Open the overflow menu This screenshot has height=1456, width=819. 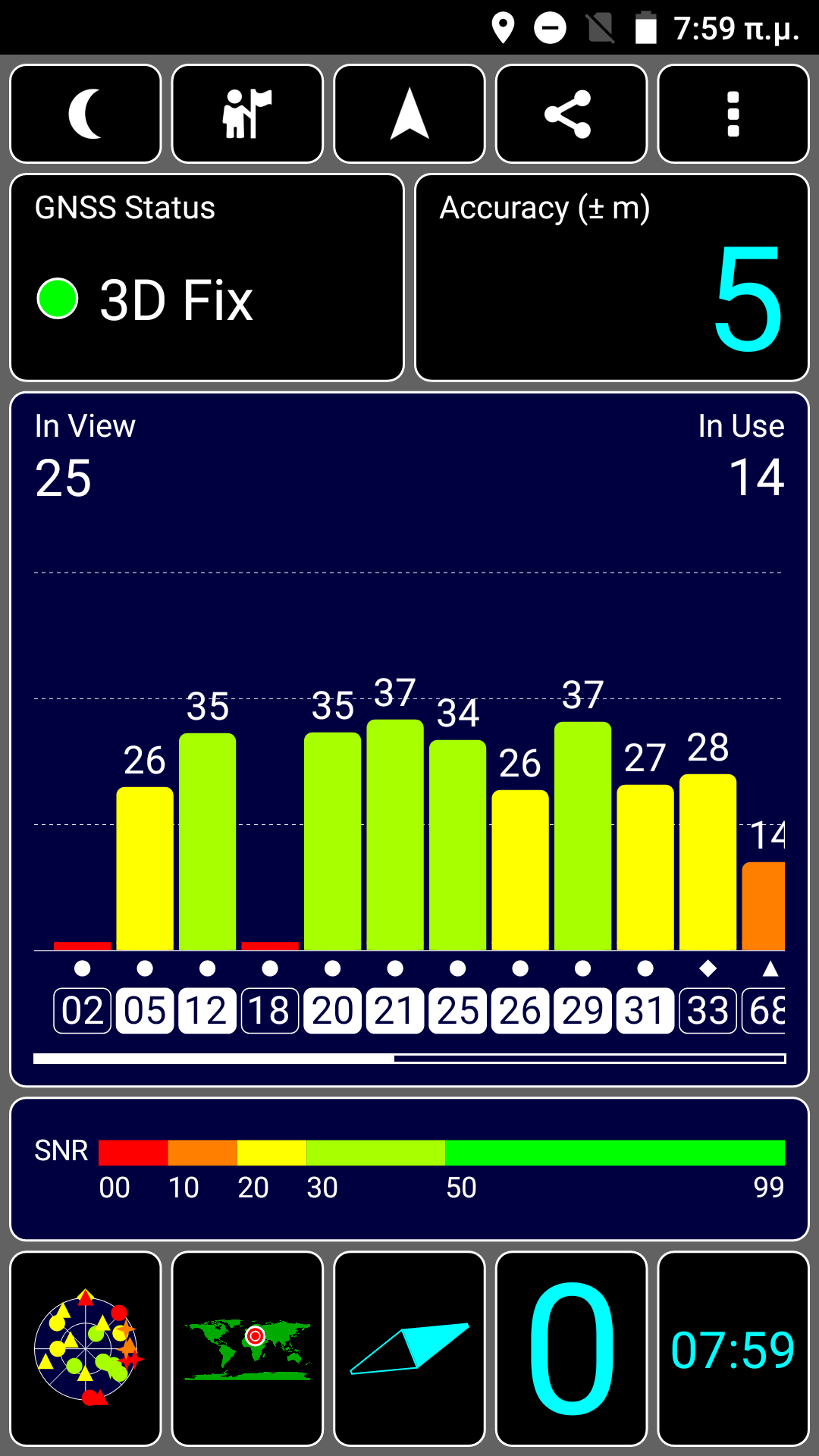pyautogui.click(x=733, y=114)
